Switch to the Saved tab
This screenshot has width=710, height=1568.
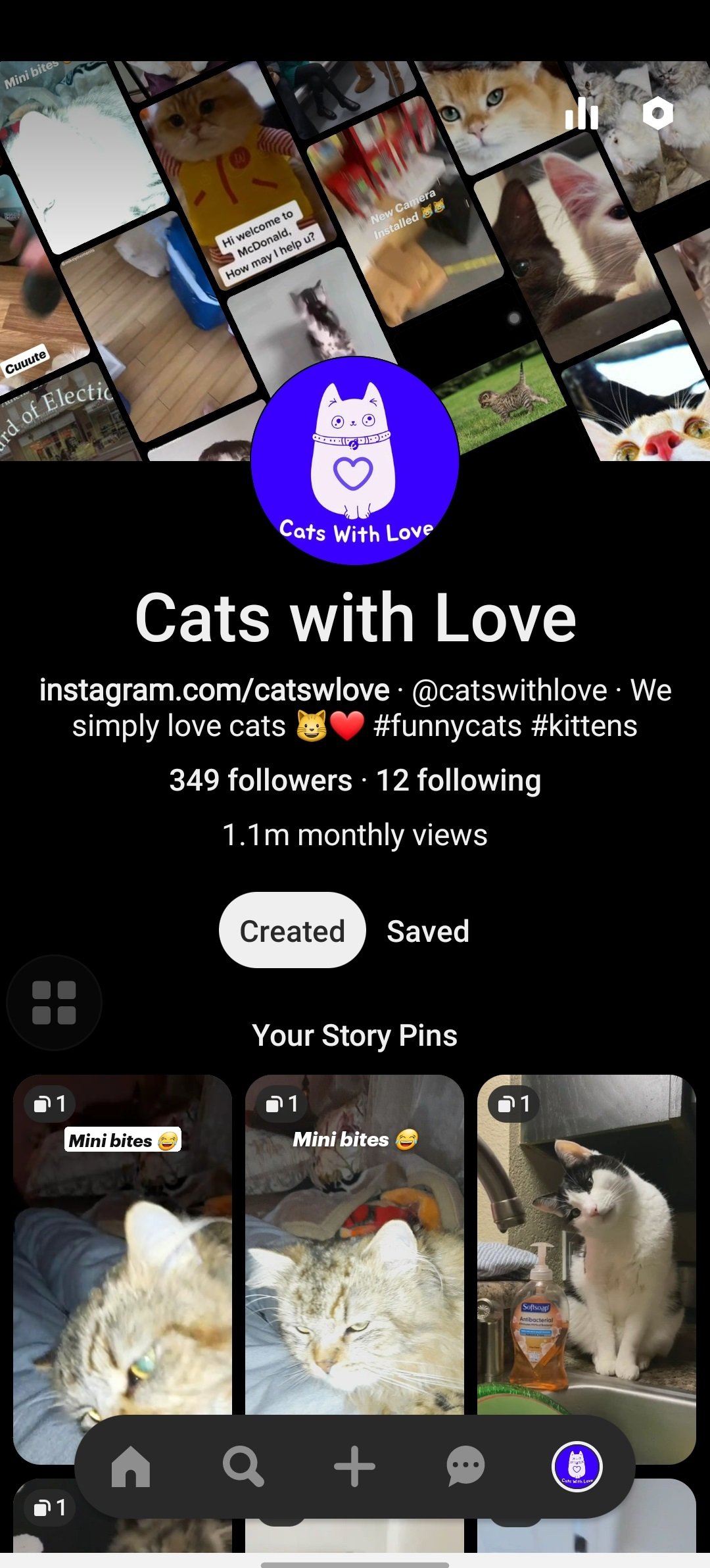tap(428, 931)
